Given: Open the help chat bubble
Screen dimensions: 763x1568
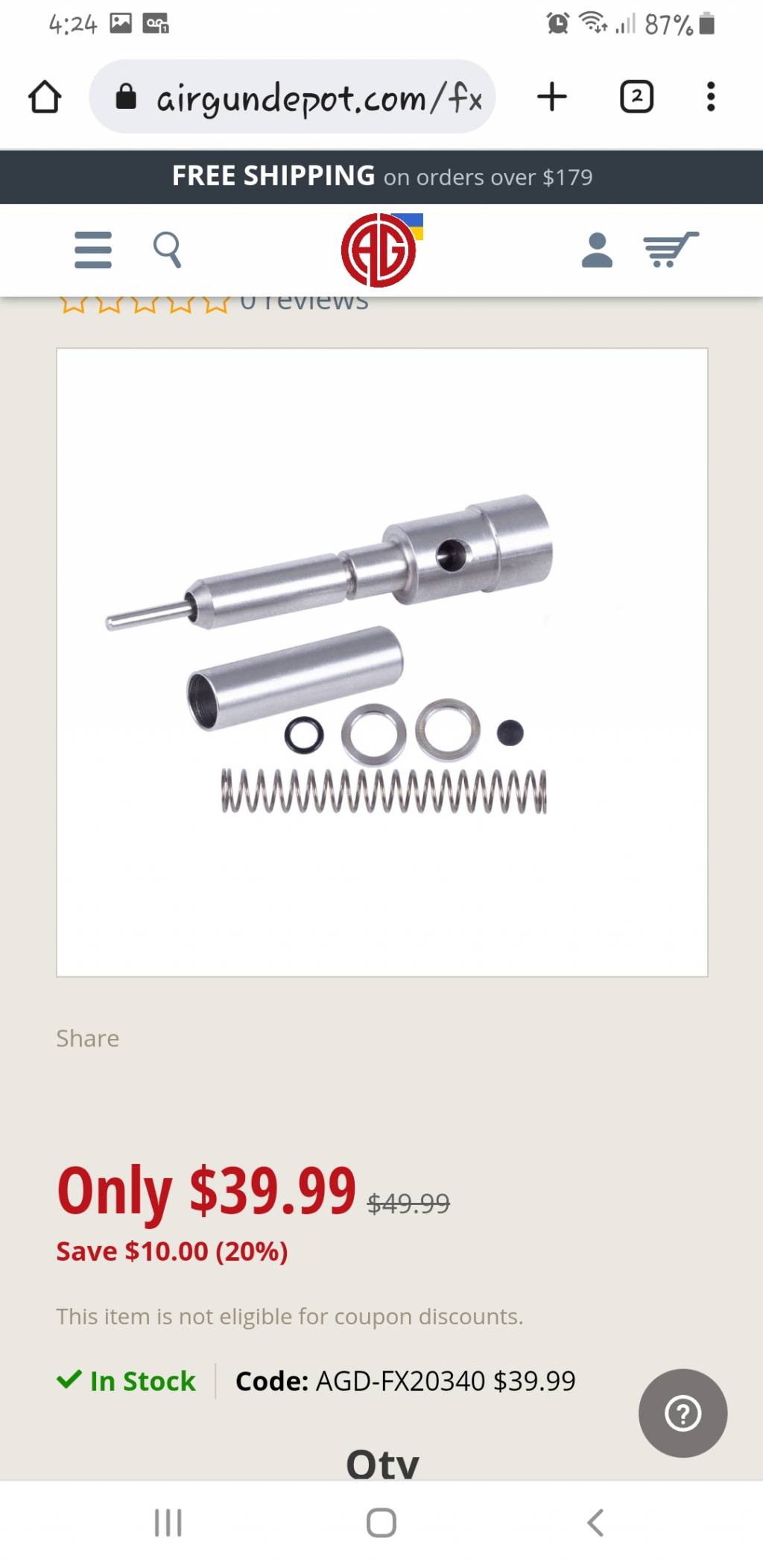Looking at the screenshot, I should (x=683, y=1413).
